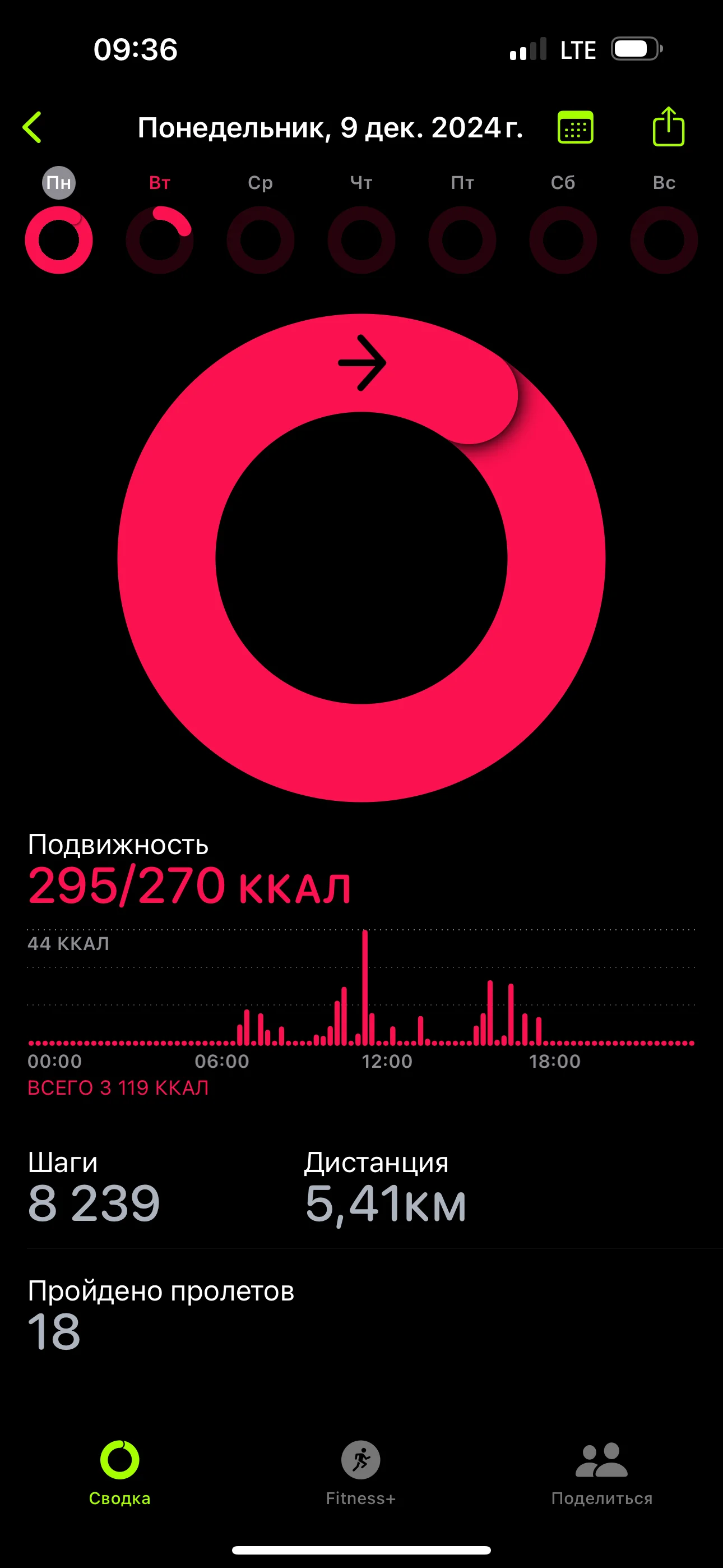The image size is (723, 1568).
Task: Select Friday (Пт) activity ring
Action: pyautogui.click(x=462, y=239)
